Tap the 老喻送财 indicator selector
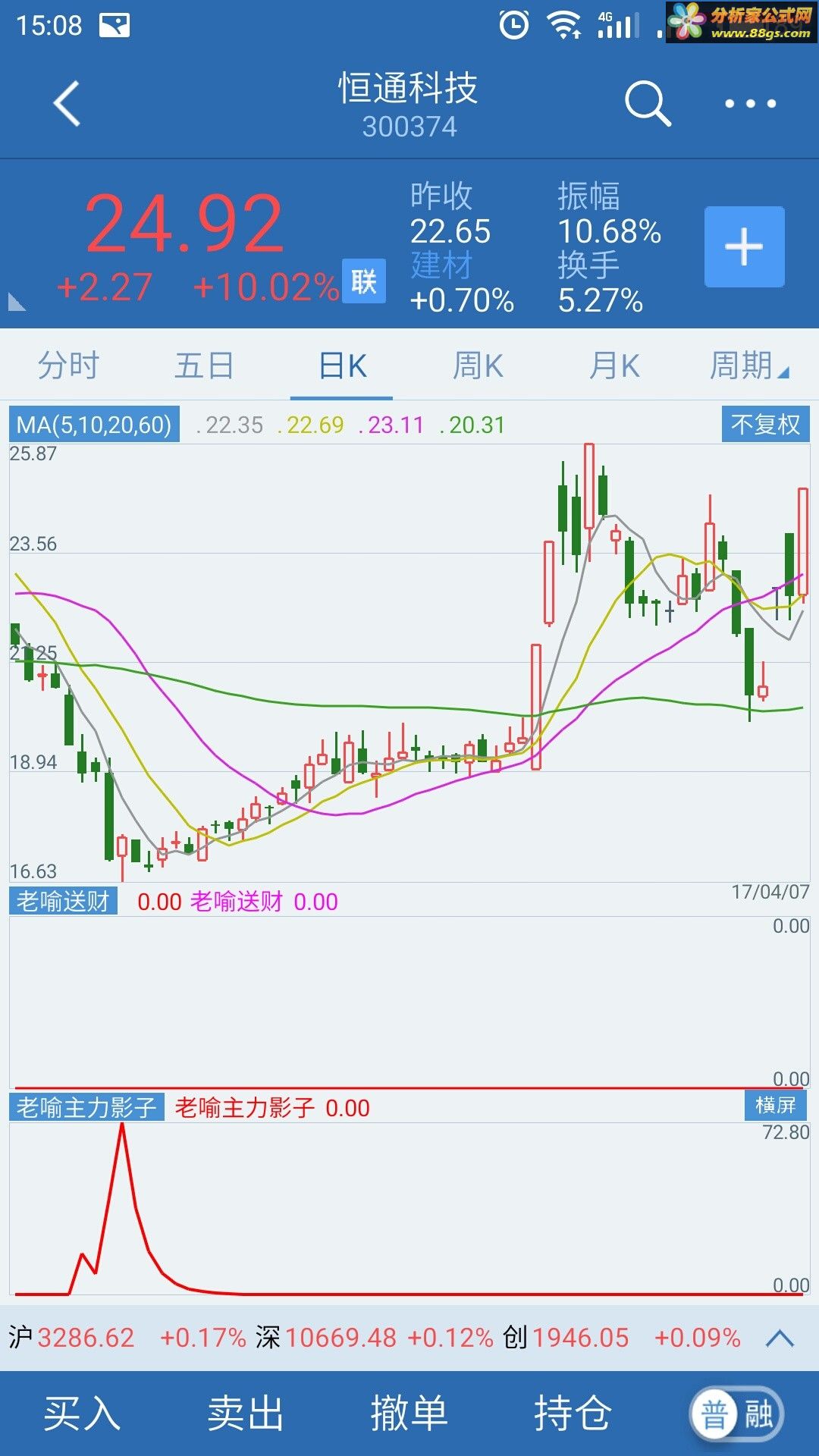Screen dimensions: 819x1456 (64, 902)
